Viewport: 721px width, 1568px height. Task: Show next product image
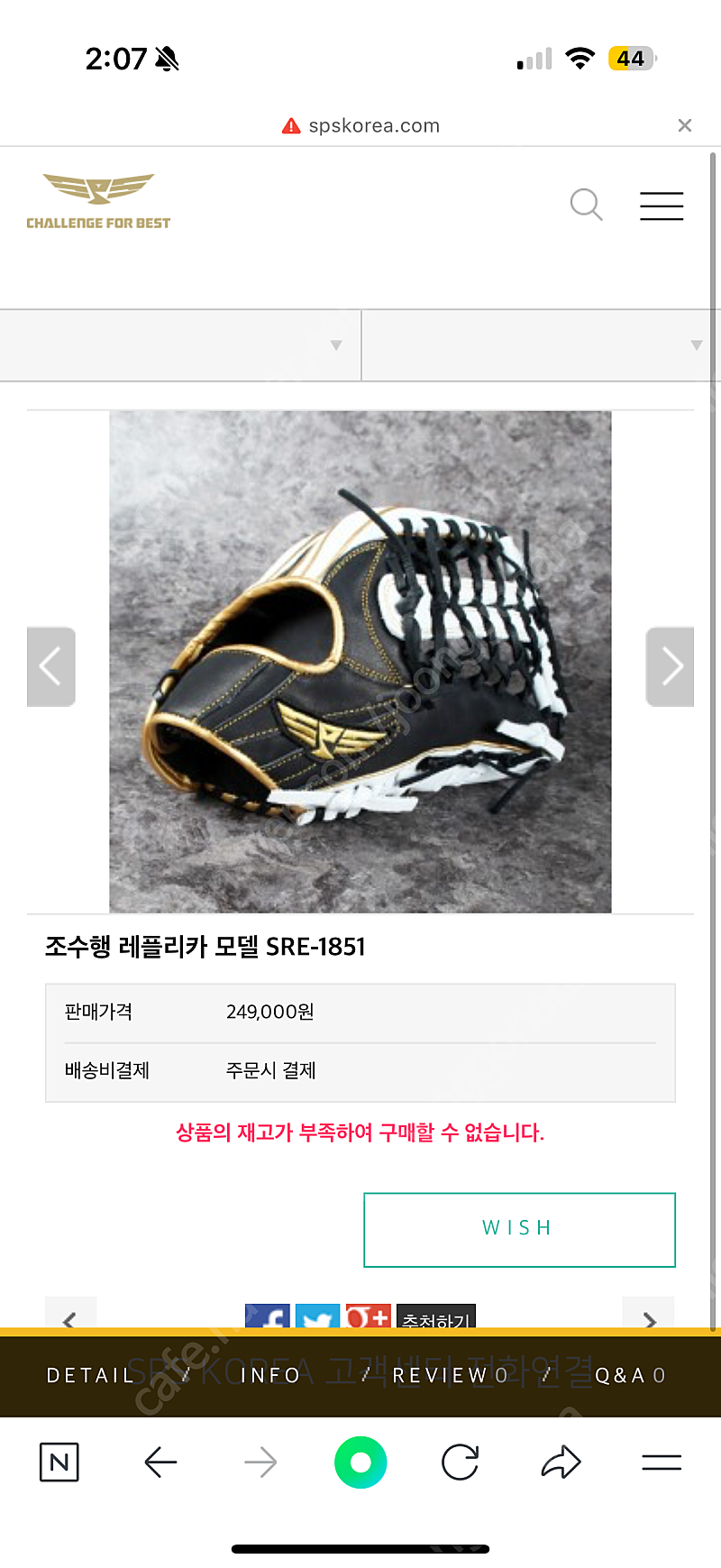click(670, 666)
